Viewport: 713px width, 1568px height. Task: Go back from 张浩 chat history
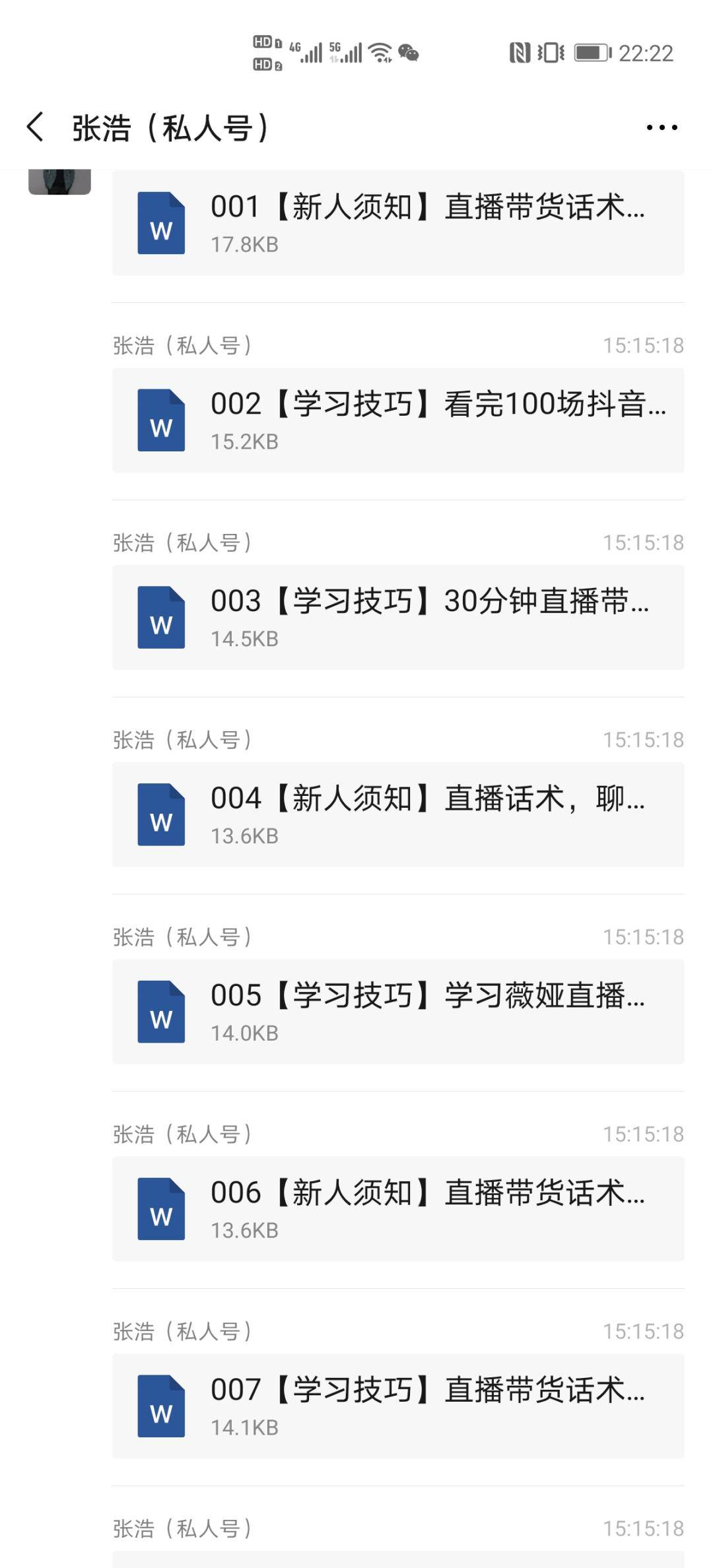(x=36, y=127)
